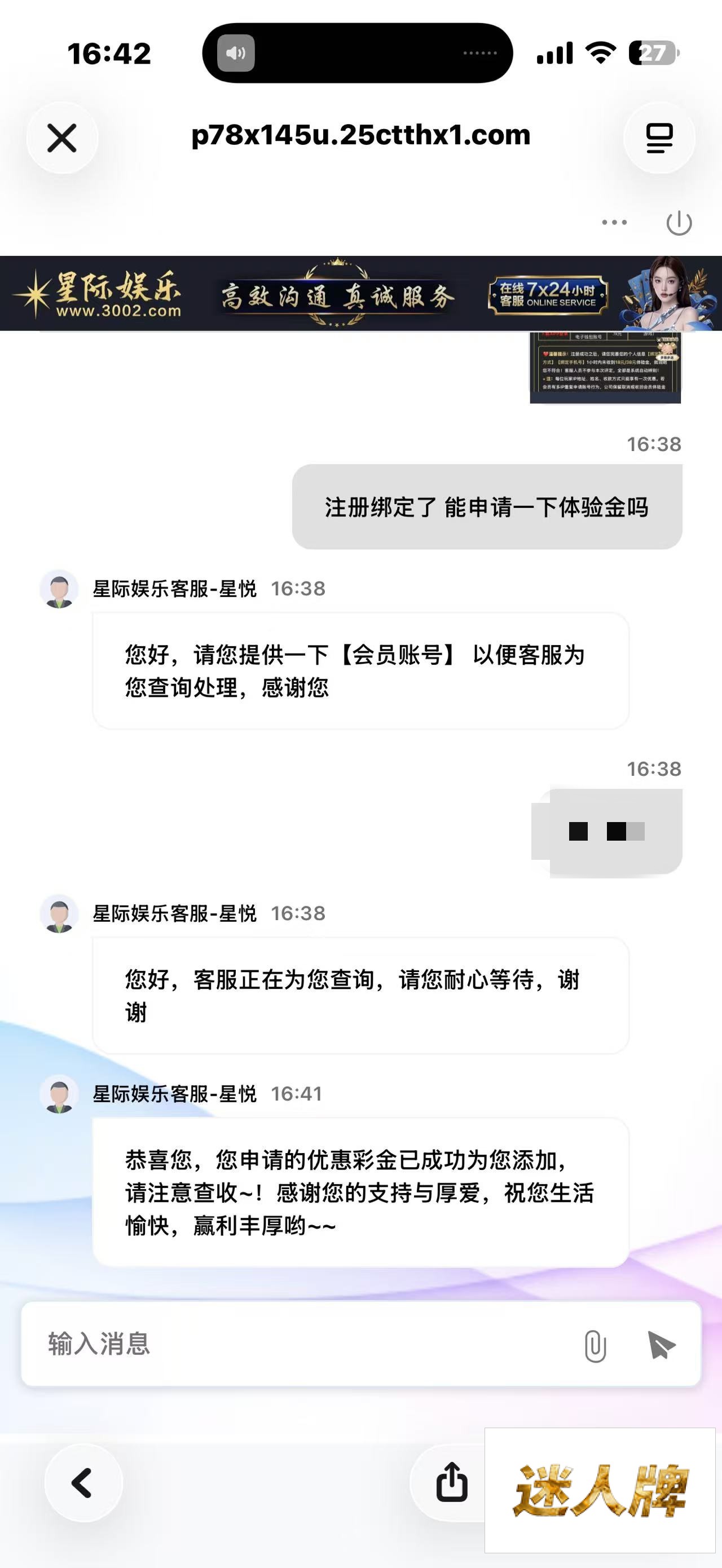Send the message with arrow icon

point(661,1345)
